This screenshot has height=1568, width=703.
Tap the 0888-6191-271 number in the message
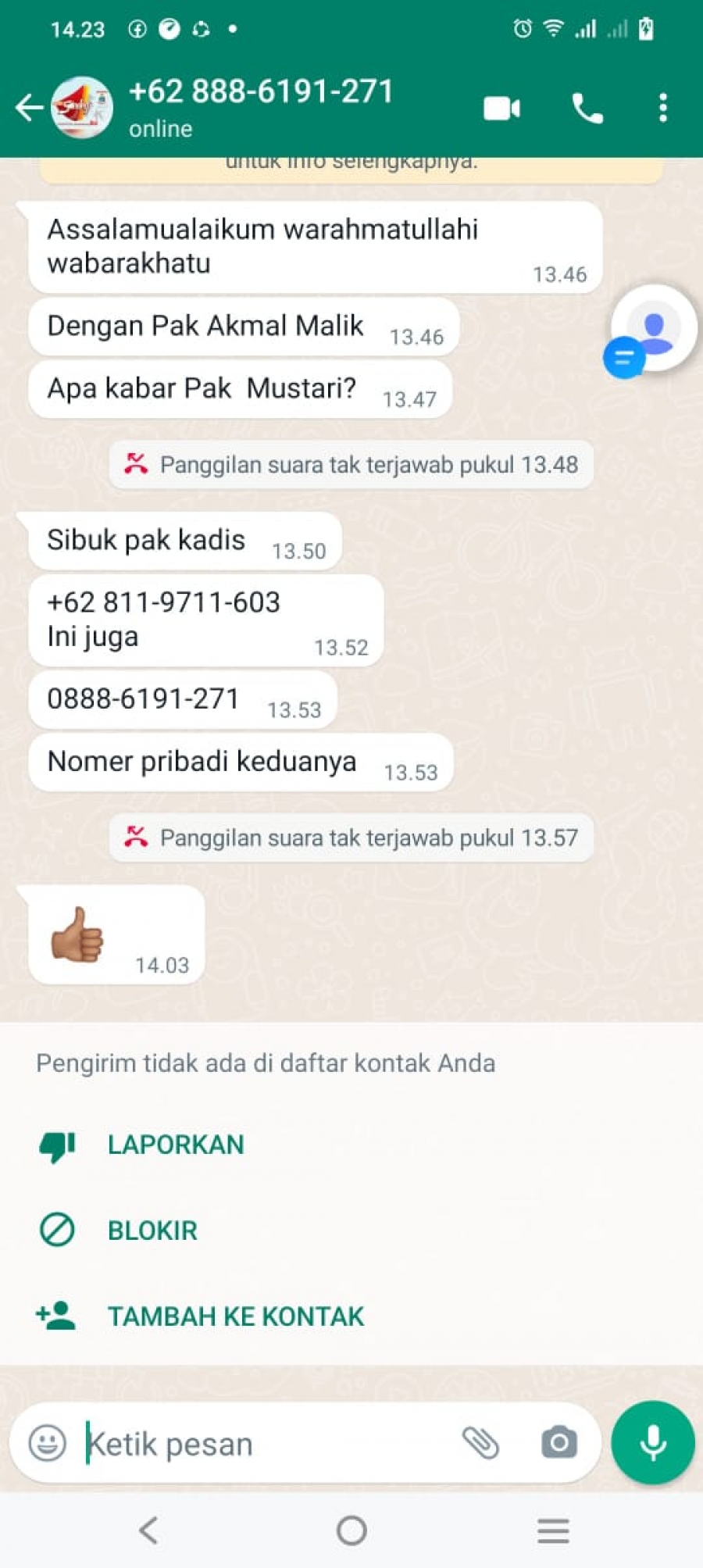pos(143,698)
